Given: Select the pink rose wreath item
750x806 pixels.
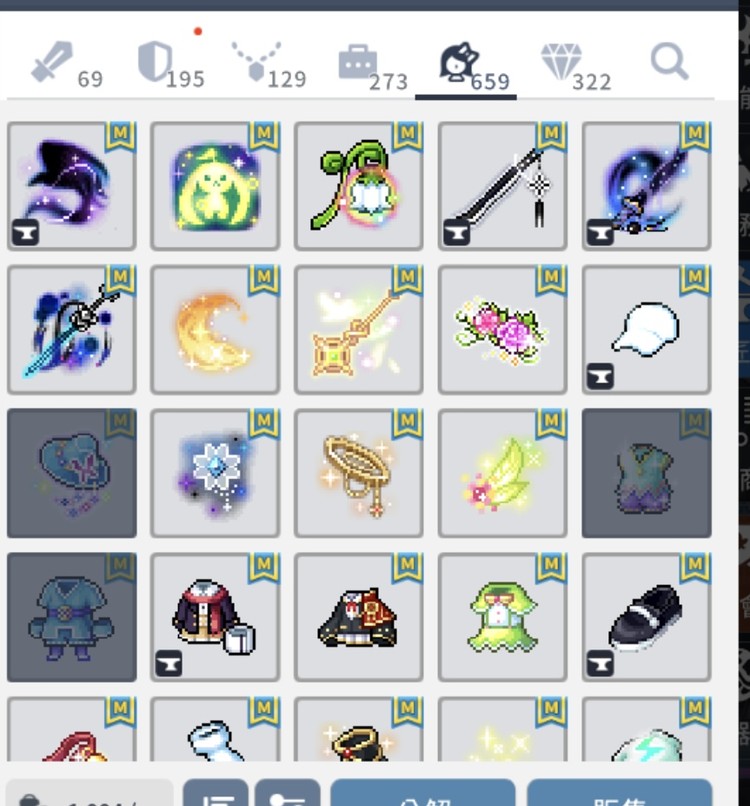Looking at the screenshot, I should (502, 330).
